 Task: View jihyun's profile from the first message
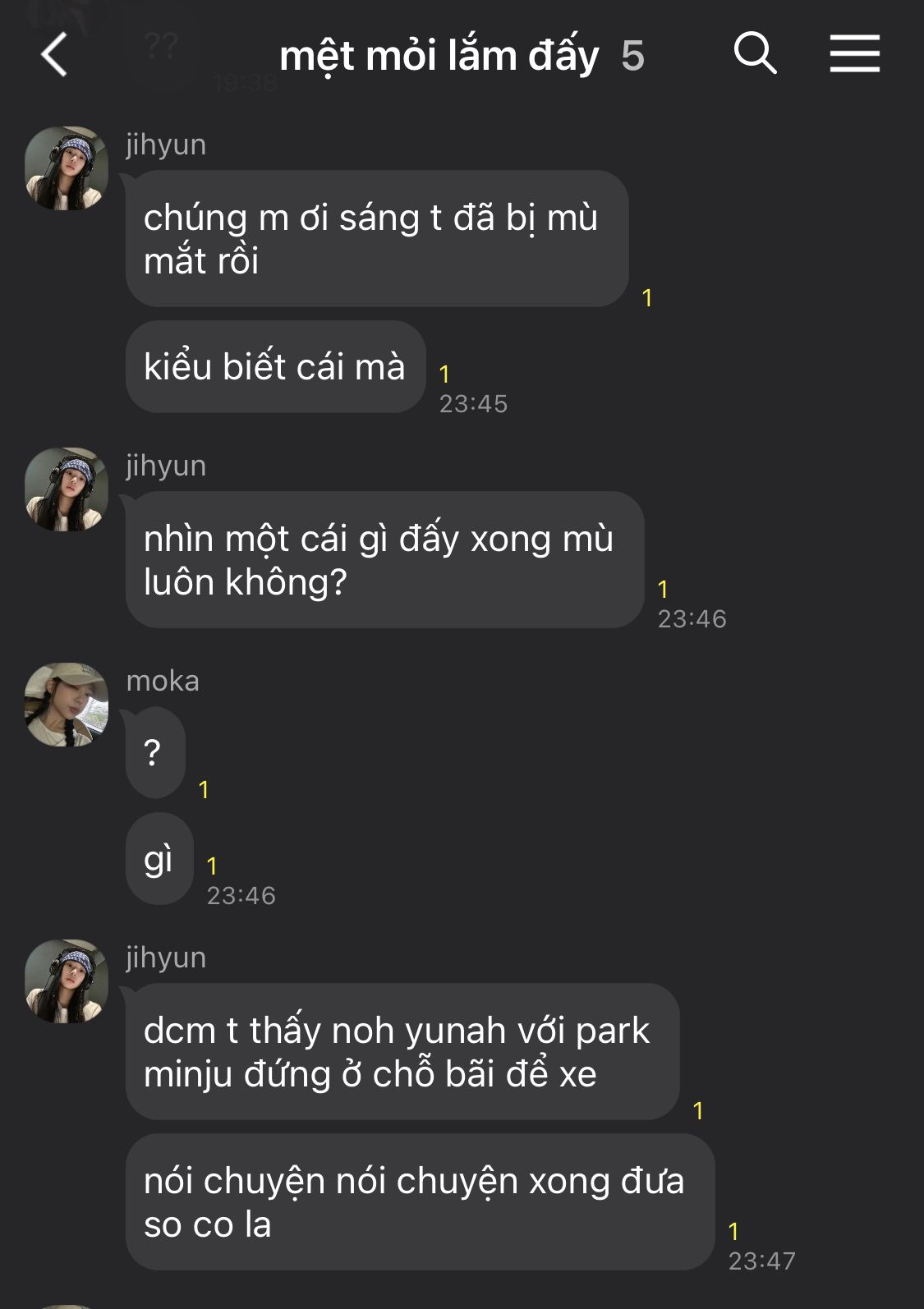67,168
